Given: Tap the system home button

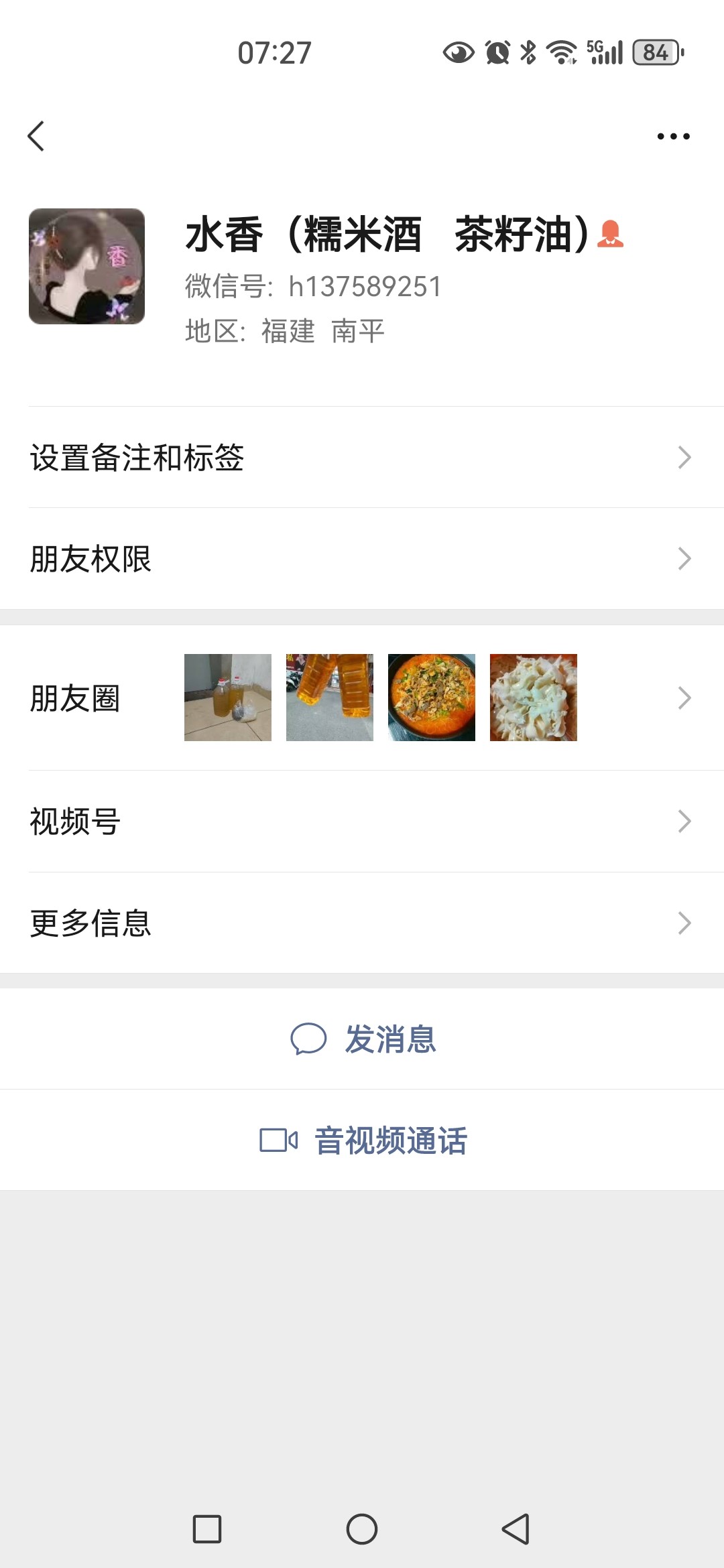Looking at the screenshot, I should [x=362, y=1529].
